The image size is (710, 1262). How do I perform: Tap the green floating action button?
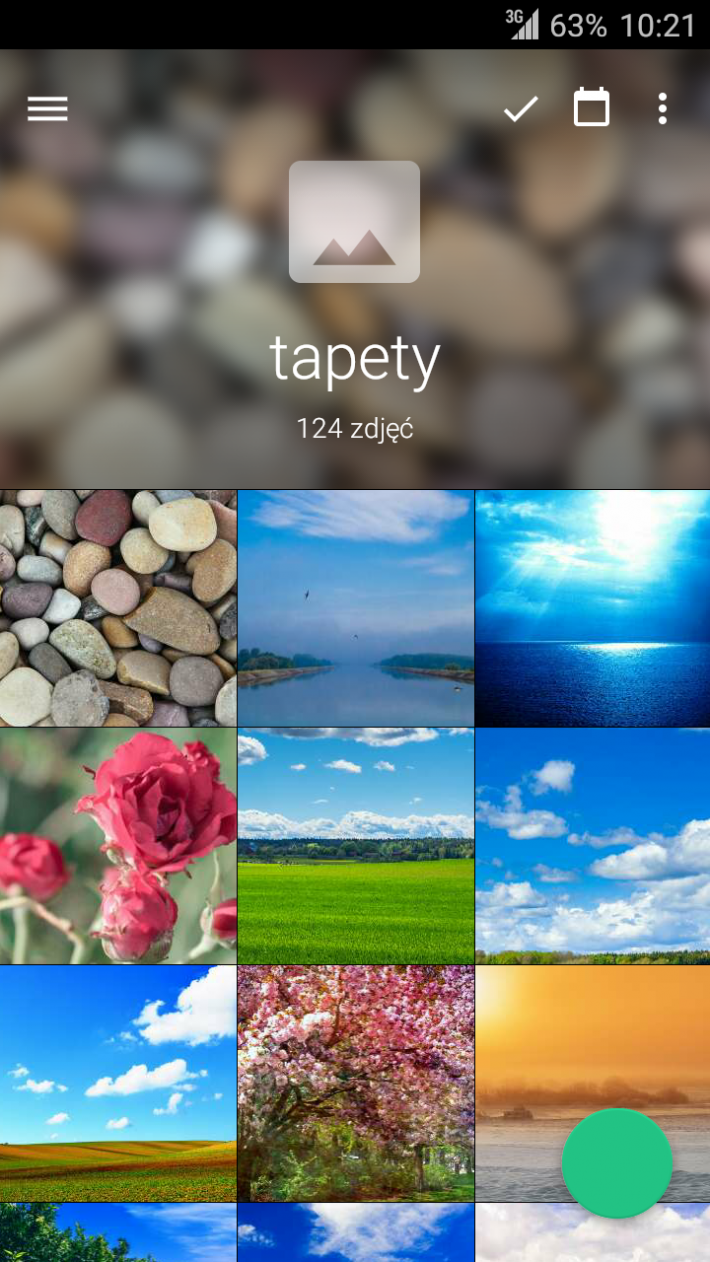tap(616, 1163)
